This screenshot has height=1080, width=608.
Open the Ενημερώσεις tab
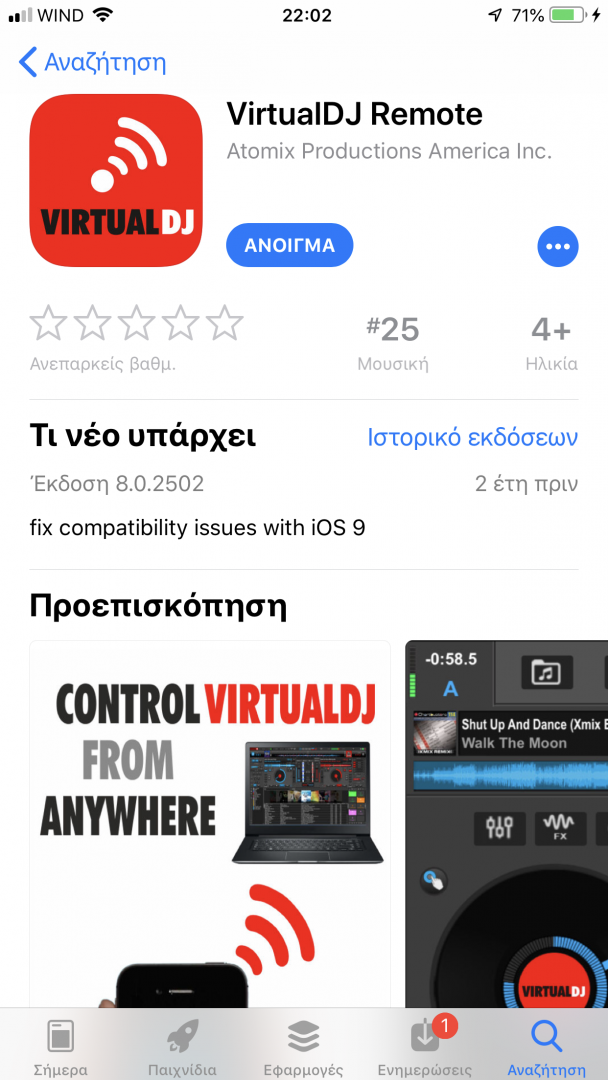[425, 1046]
